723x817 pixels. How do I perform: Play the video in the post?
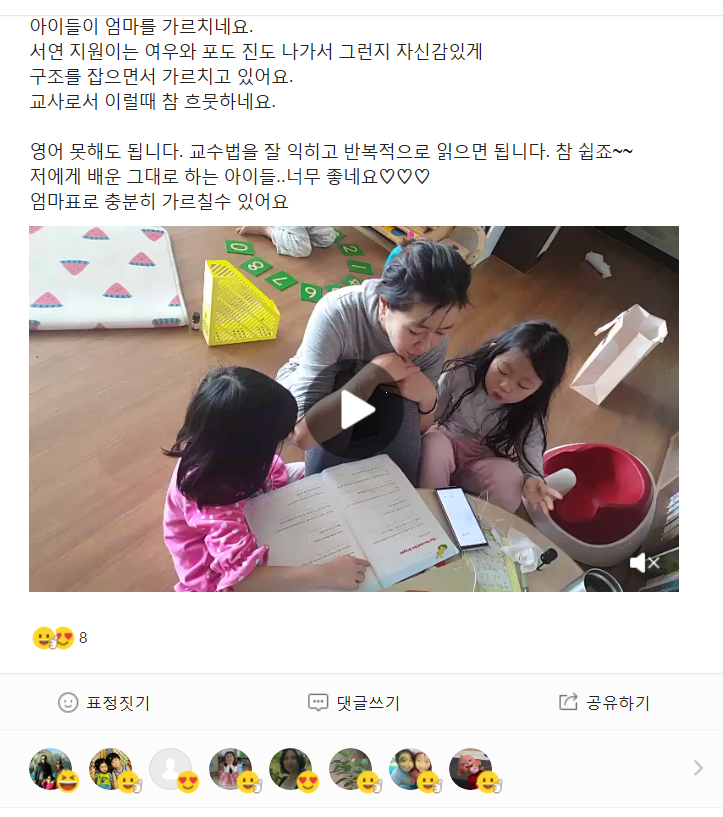pyautogui.click(x=353, y=409)
